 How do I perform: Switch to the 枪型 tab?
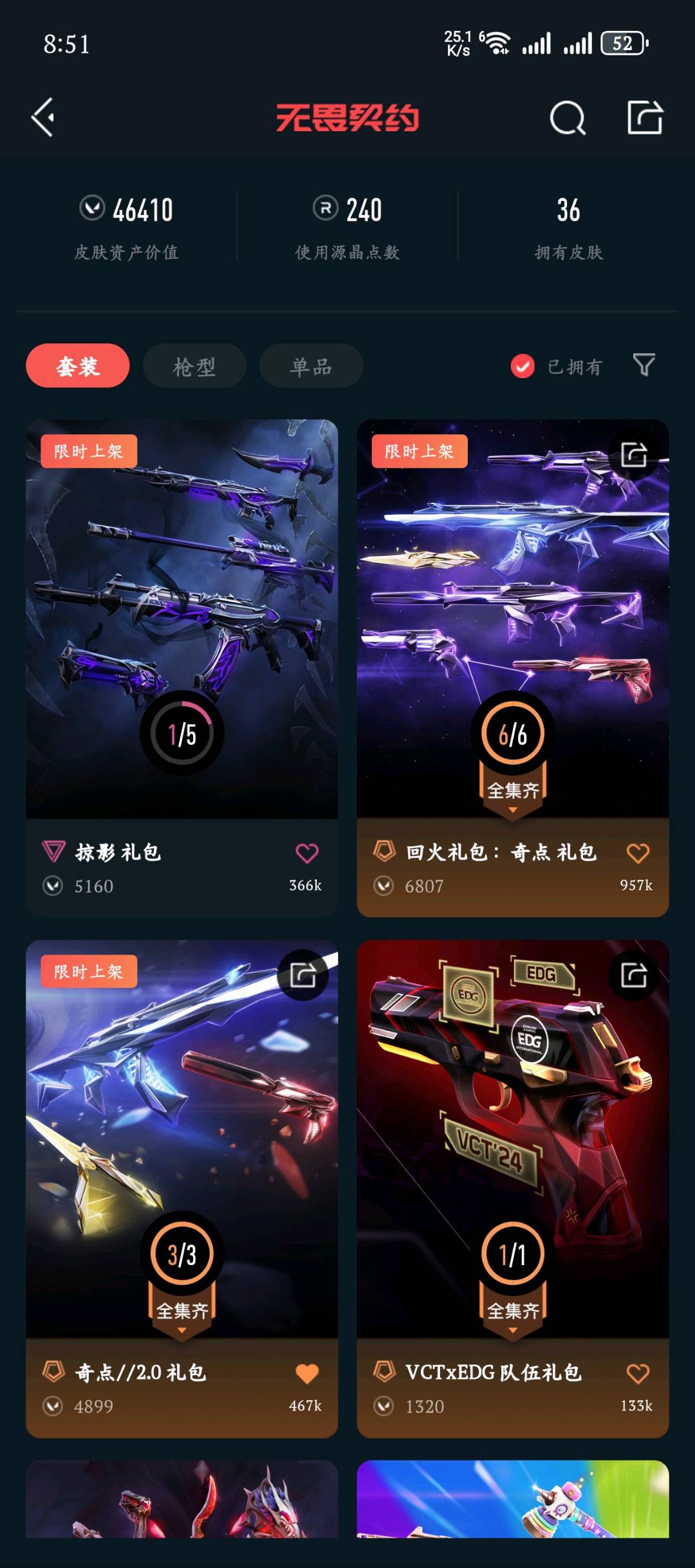(x=194, y=366)
